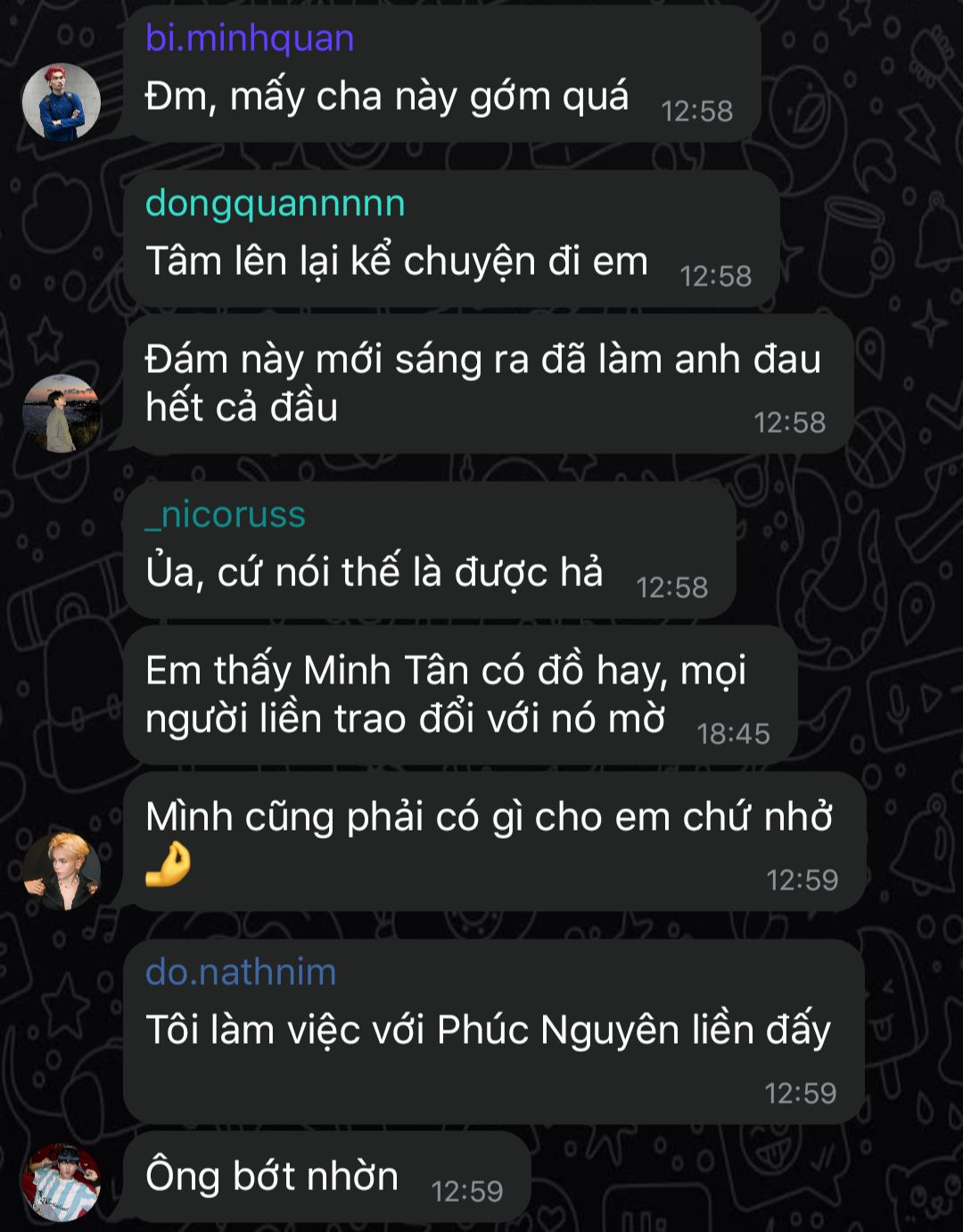Tap the avatar next to the "Đám này mới sáng ra" message
The image size is (963, 1232).
[61, 413]
